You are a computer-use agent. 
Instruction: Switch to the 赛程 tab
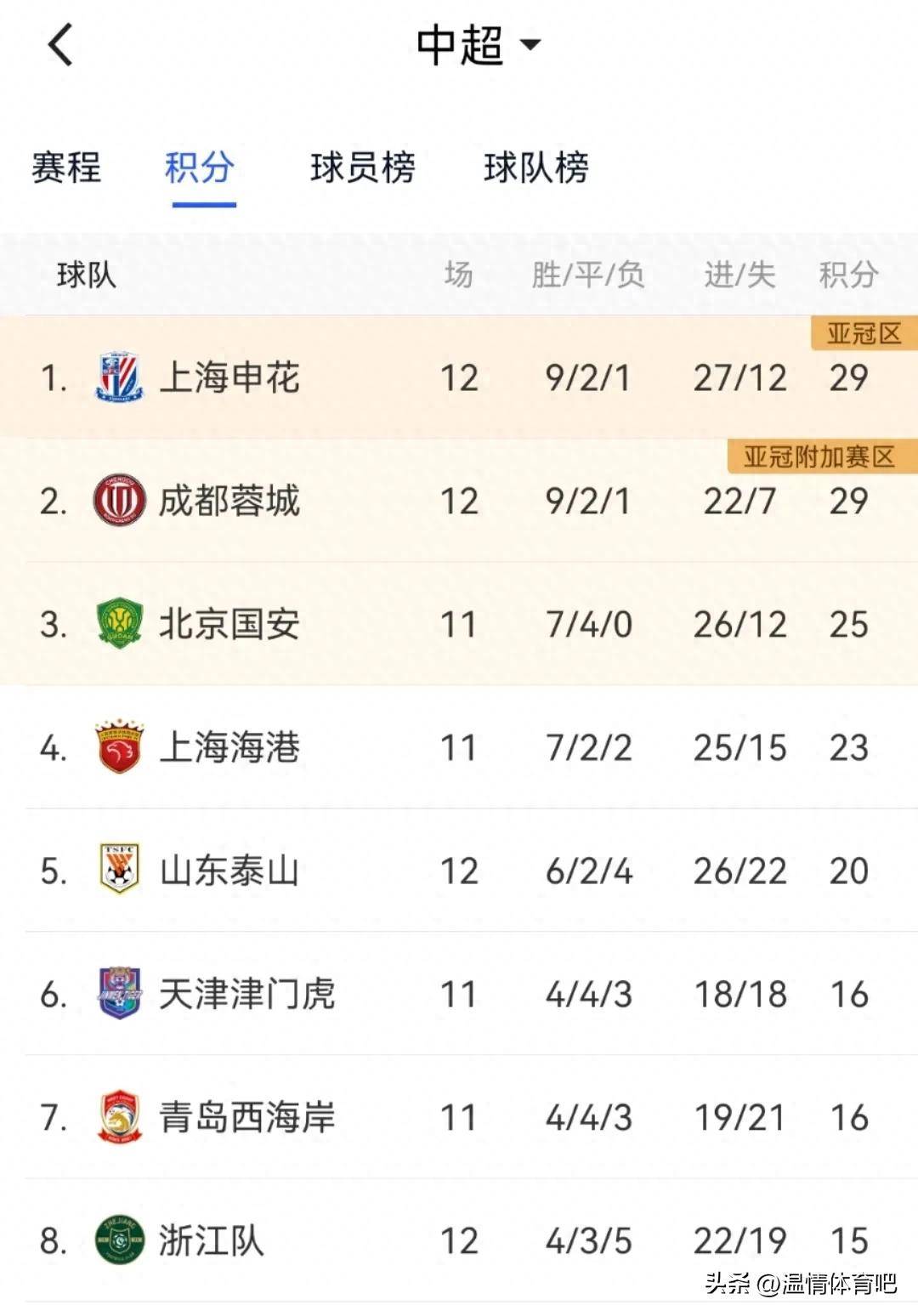(66, 167)
